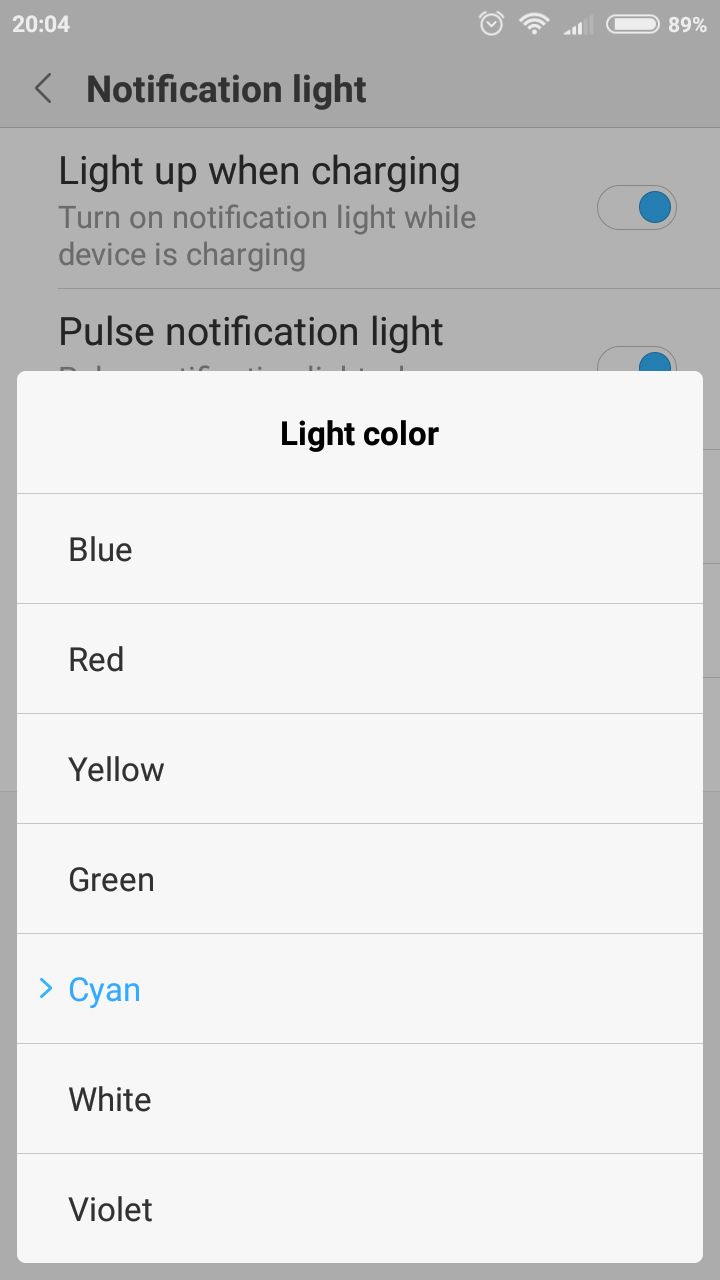Set the light color to Green
Image resolution: width=720 pixels, height=1280 pixels.
pos(360,879)
